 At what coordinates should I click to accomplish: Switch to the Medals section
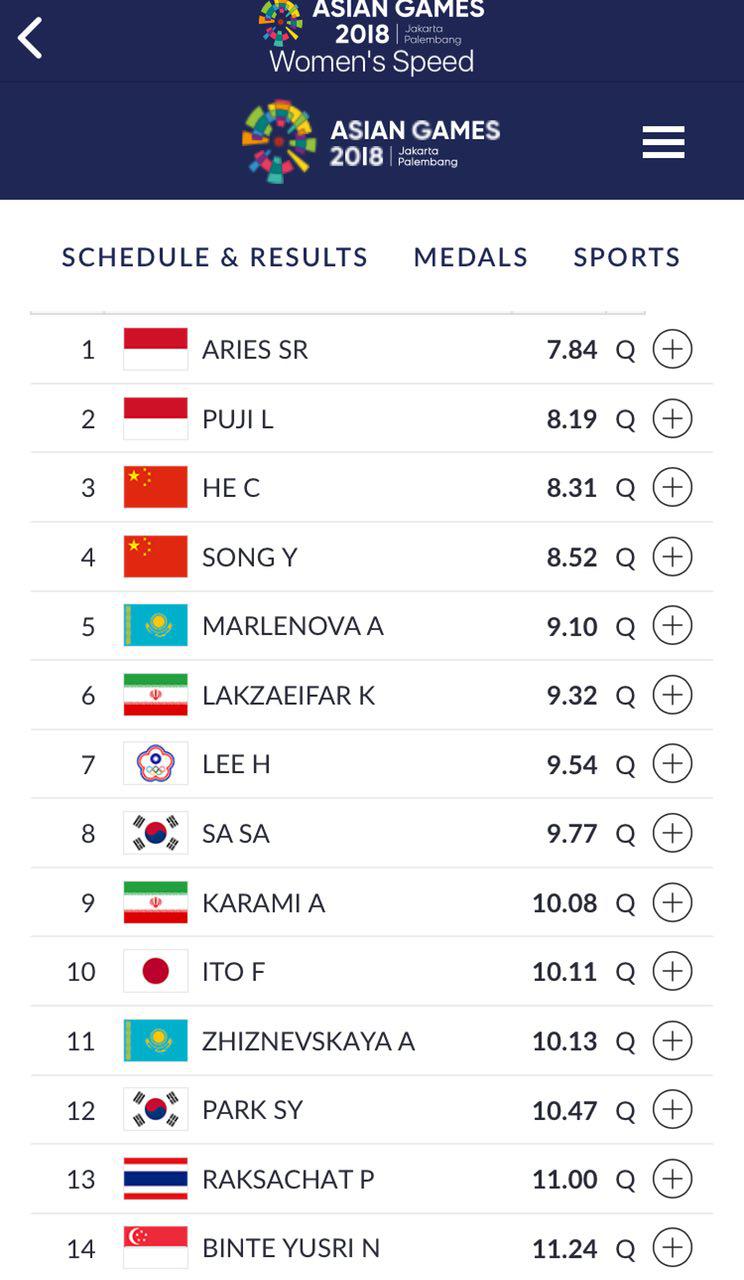click(470, 257)
